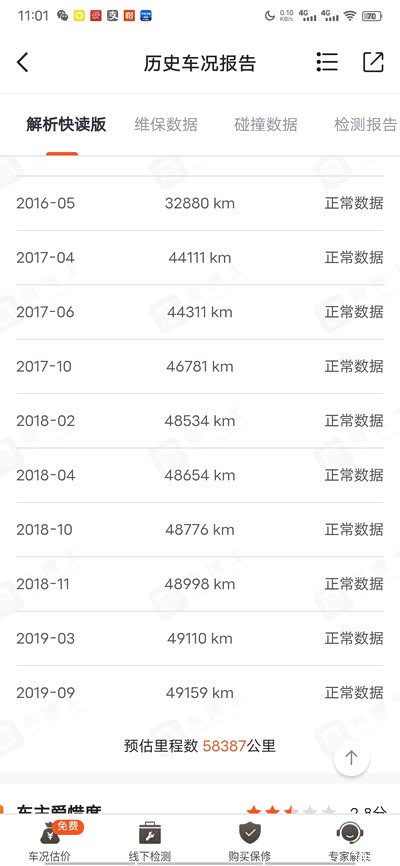Switch to the 维保数据 tab

[166, 125]
